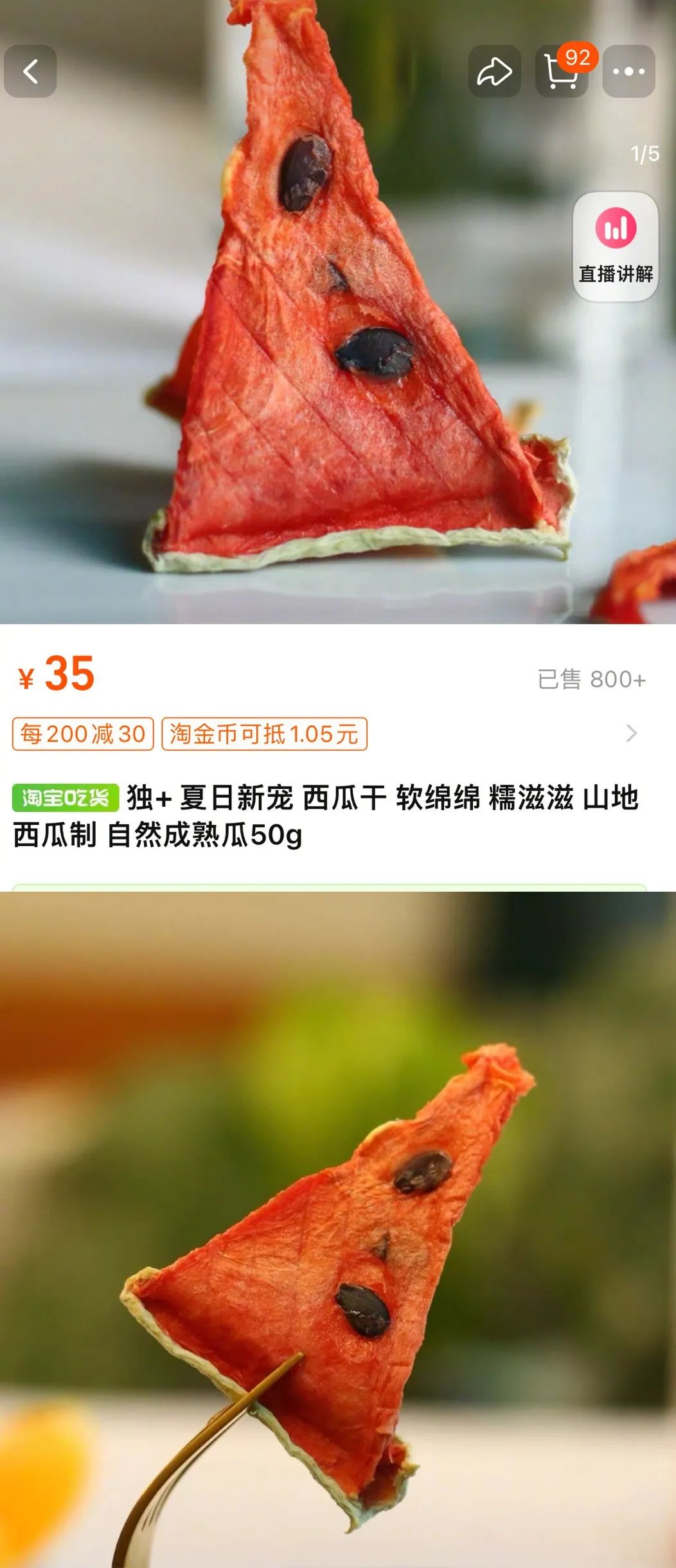The image size is (676, 1568).
Task: Go back to the previous page
Action: coord(30,71)
